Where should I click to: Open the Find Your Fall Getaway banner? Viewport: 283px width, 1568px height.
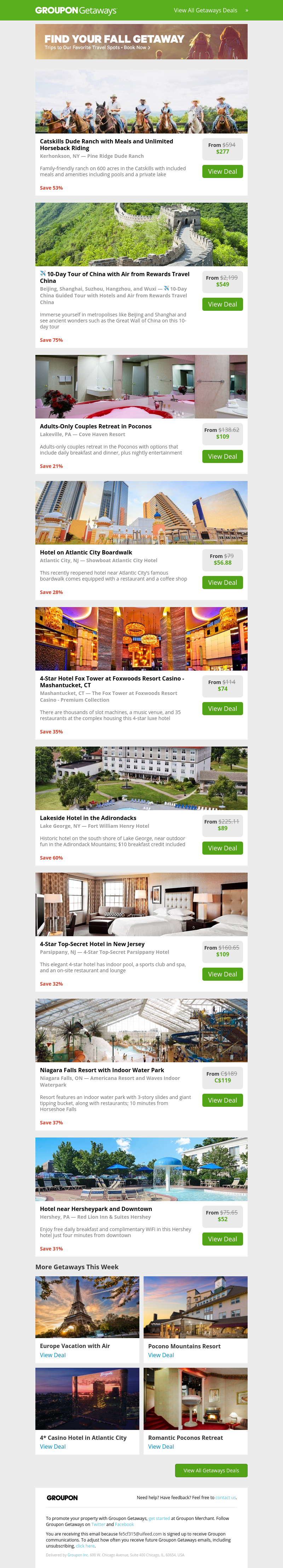click(141, 41)
